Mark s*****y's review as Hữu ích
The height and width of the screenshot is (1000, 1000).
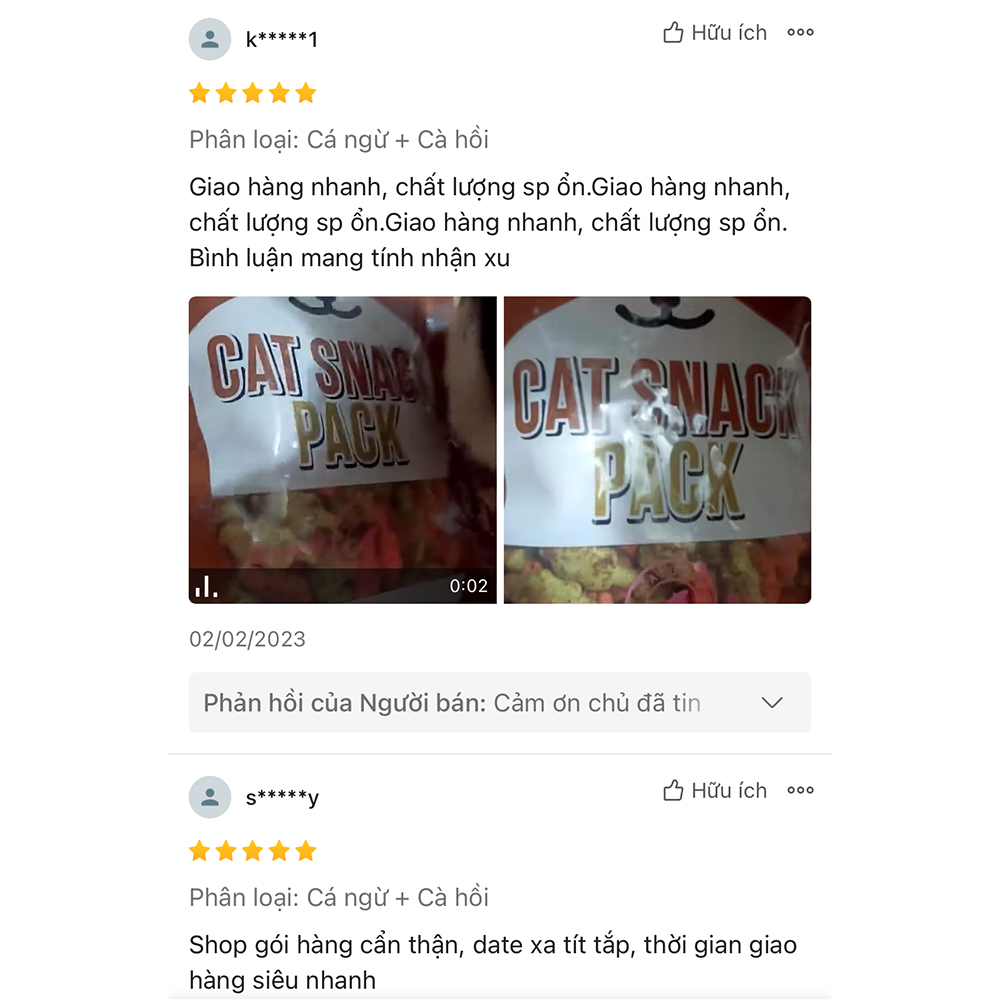click(x=714, y=791)
